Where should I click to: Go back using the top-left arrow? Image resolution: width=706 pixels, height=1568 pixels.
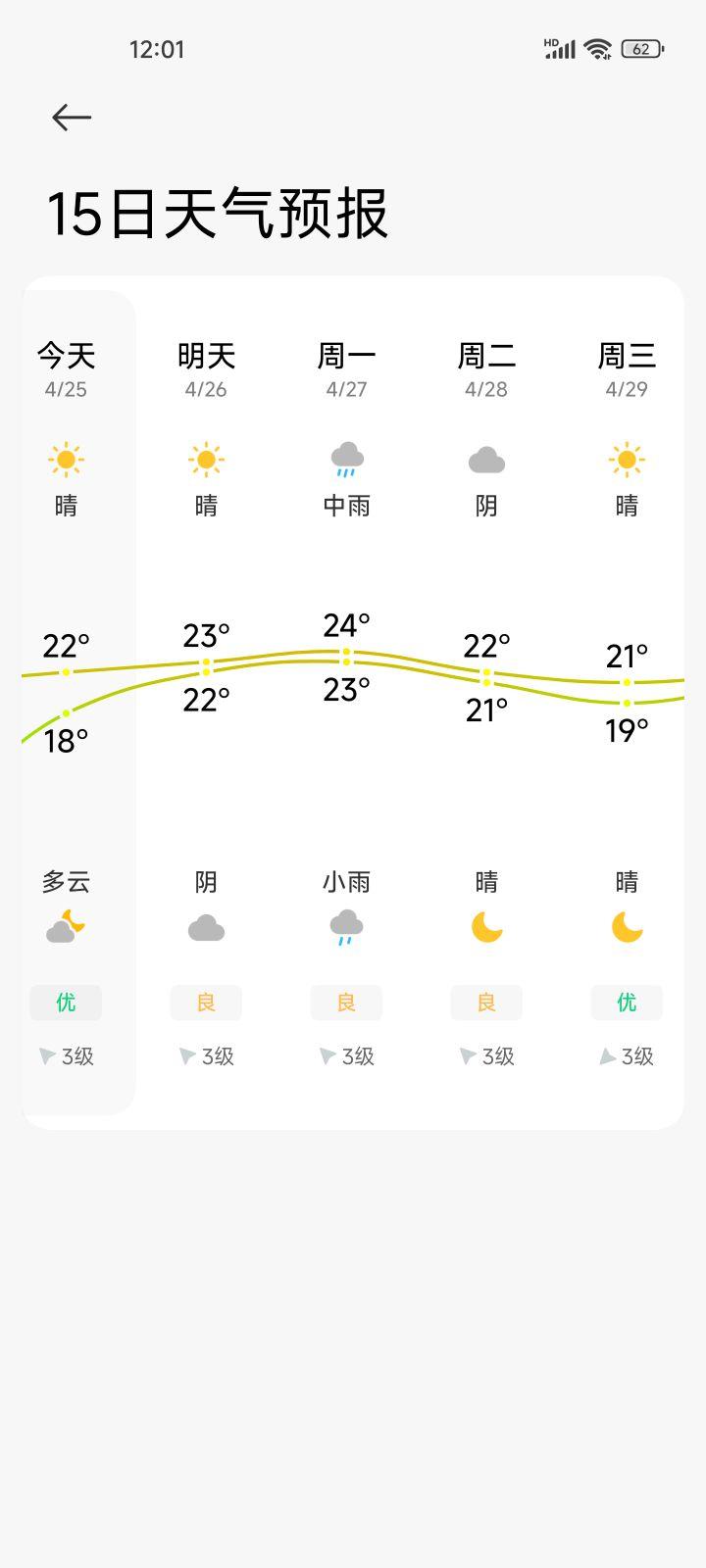tap(72, 118)
